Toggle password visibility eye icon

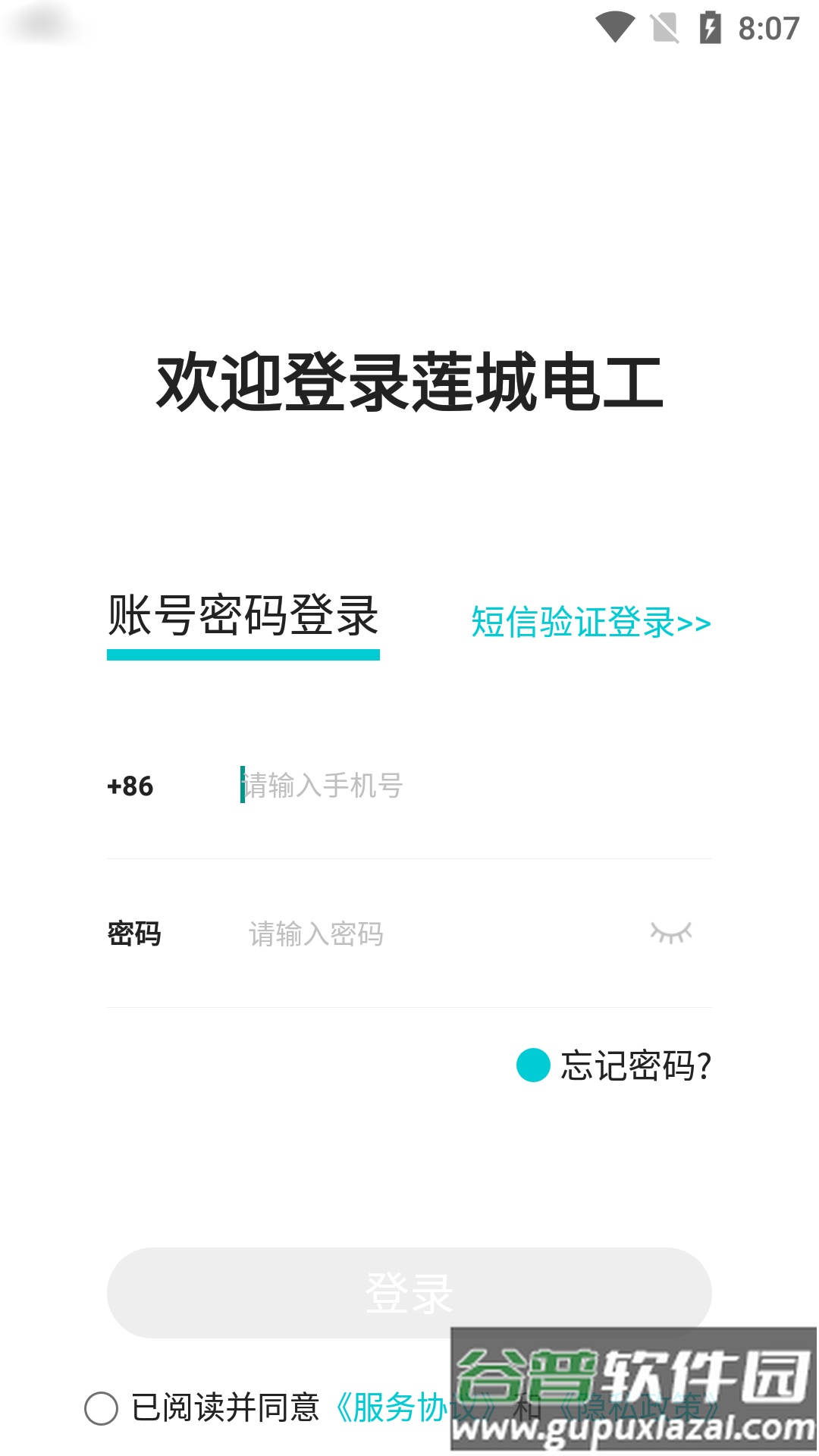pyautogui.click(x=671, y=933)
